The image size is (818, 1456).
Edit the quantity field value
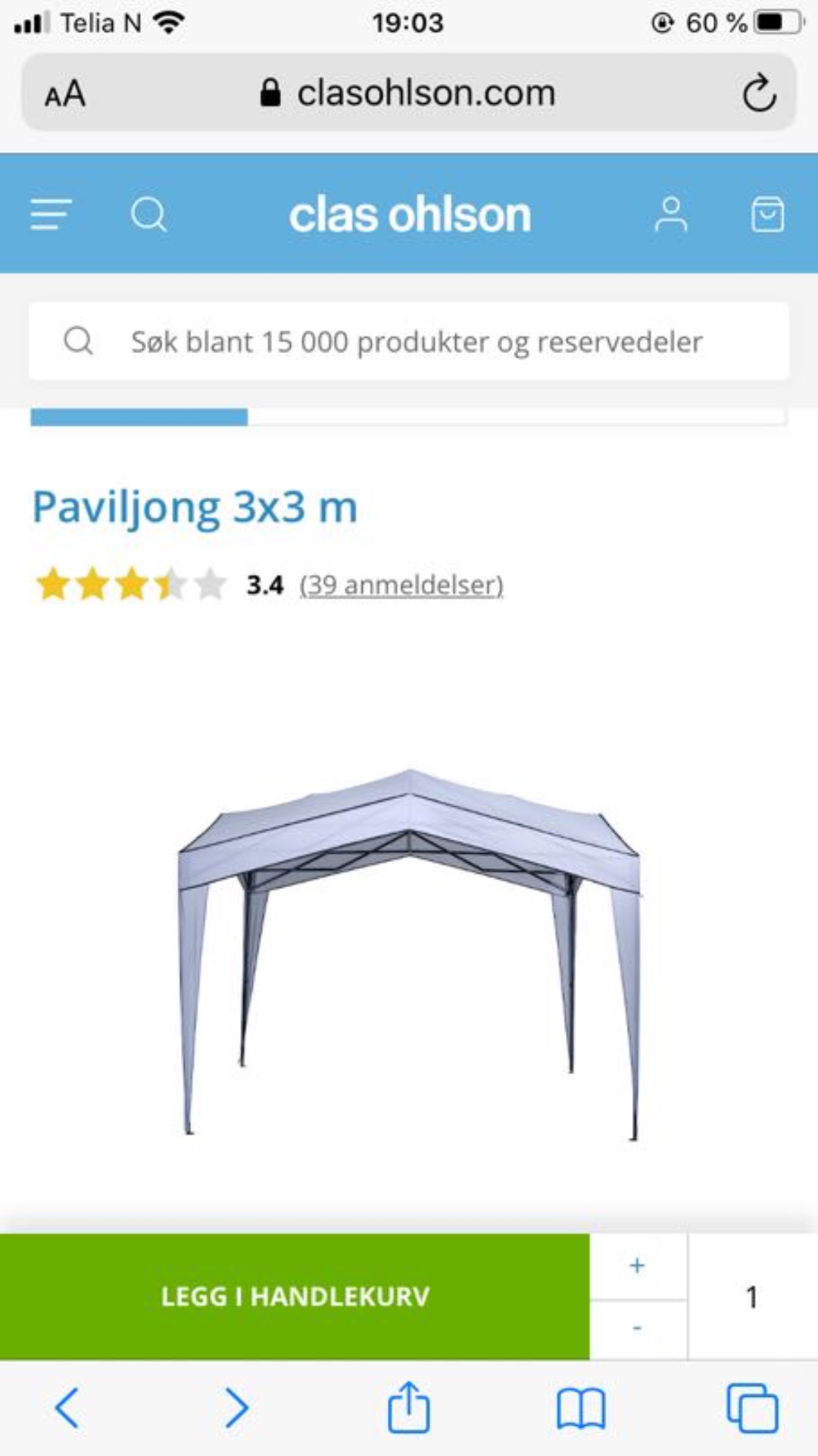tap(751, 1297)
